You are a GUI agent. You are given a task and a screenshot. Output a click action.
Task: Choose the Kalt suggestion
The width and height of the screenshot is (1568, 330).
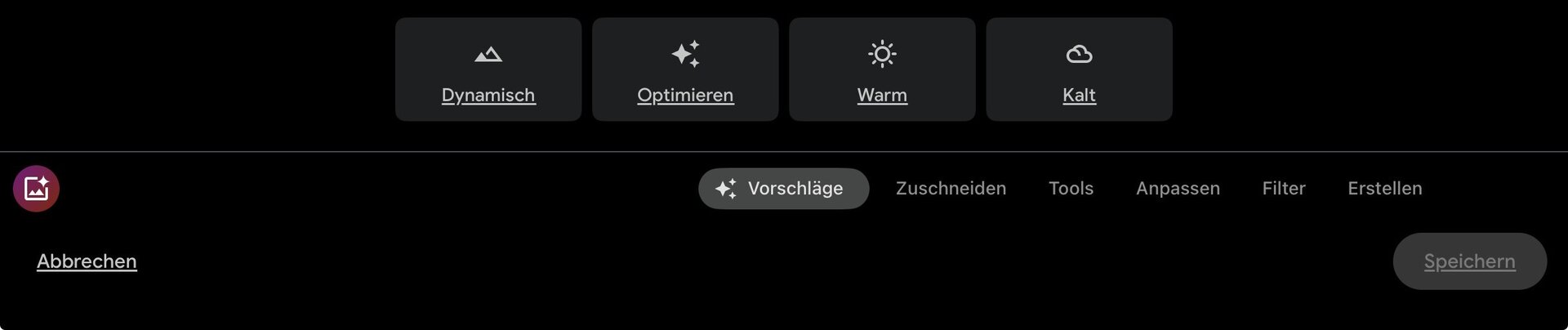(1079, 70)
